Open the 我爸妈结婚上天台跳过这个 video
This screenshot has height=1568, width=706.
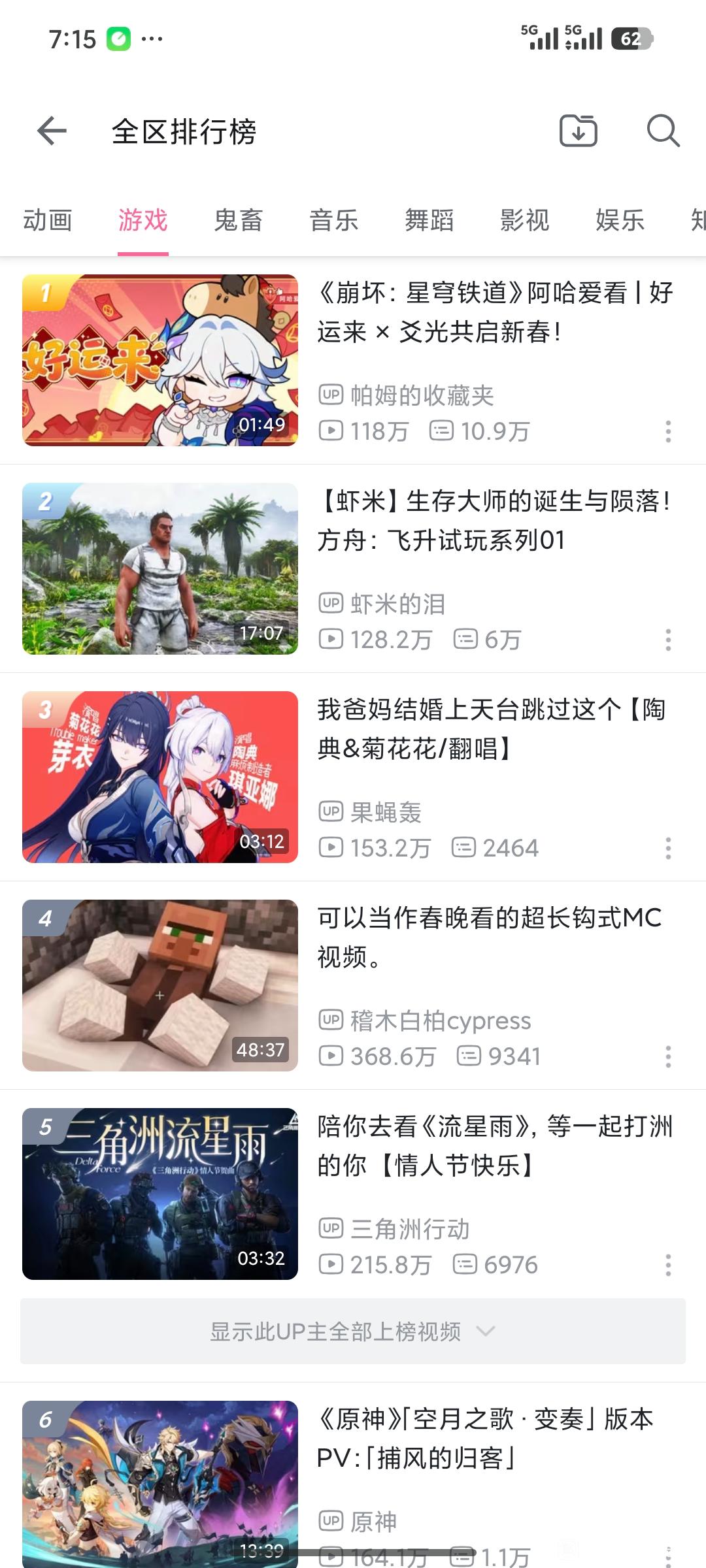coord(495,729)
